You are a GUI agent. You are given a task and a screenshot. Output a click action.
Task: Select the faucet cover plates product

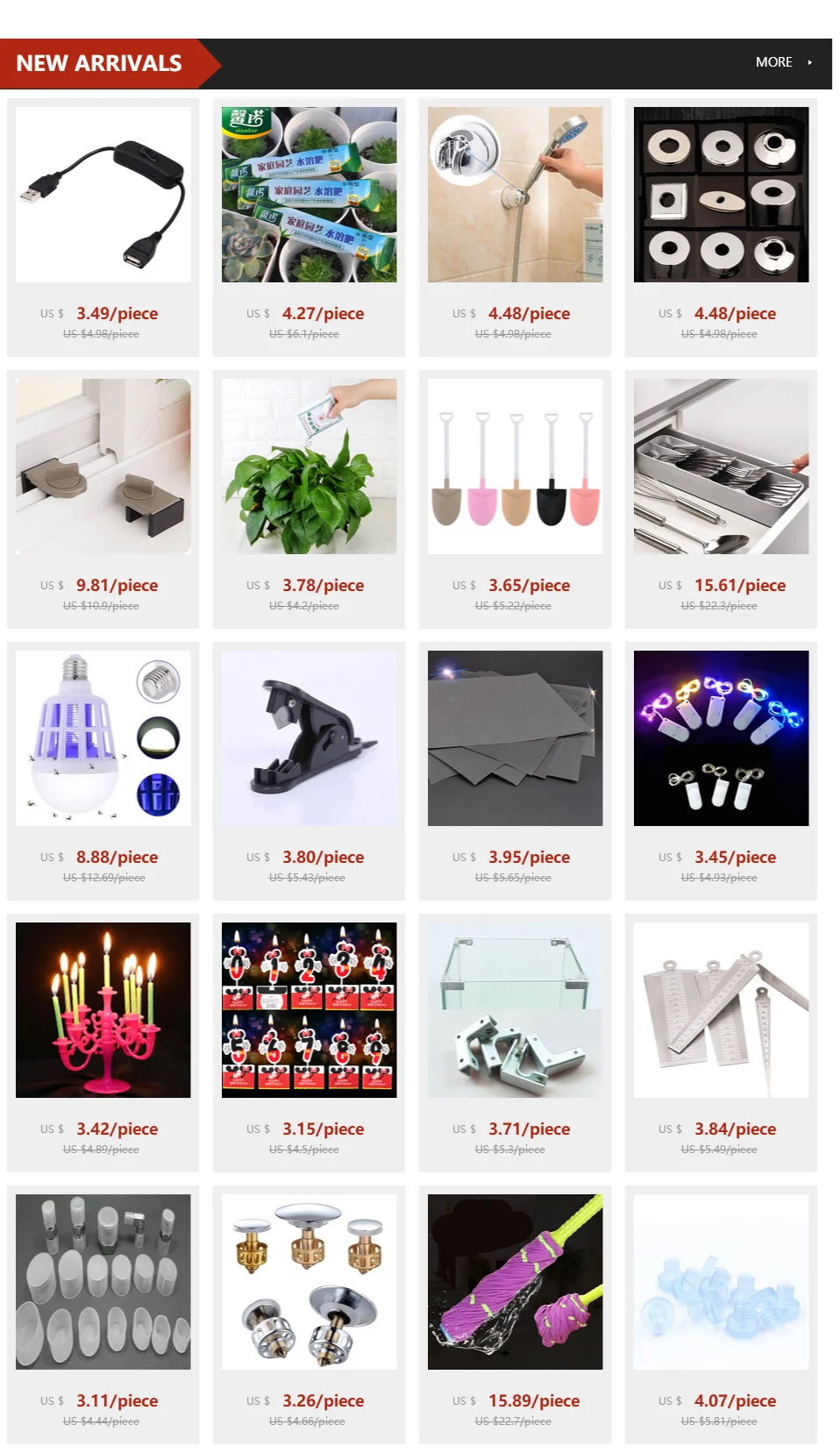point(722,195)
